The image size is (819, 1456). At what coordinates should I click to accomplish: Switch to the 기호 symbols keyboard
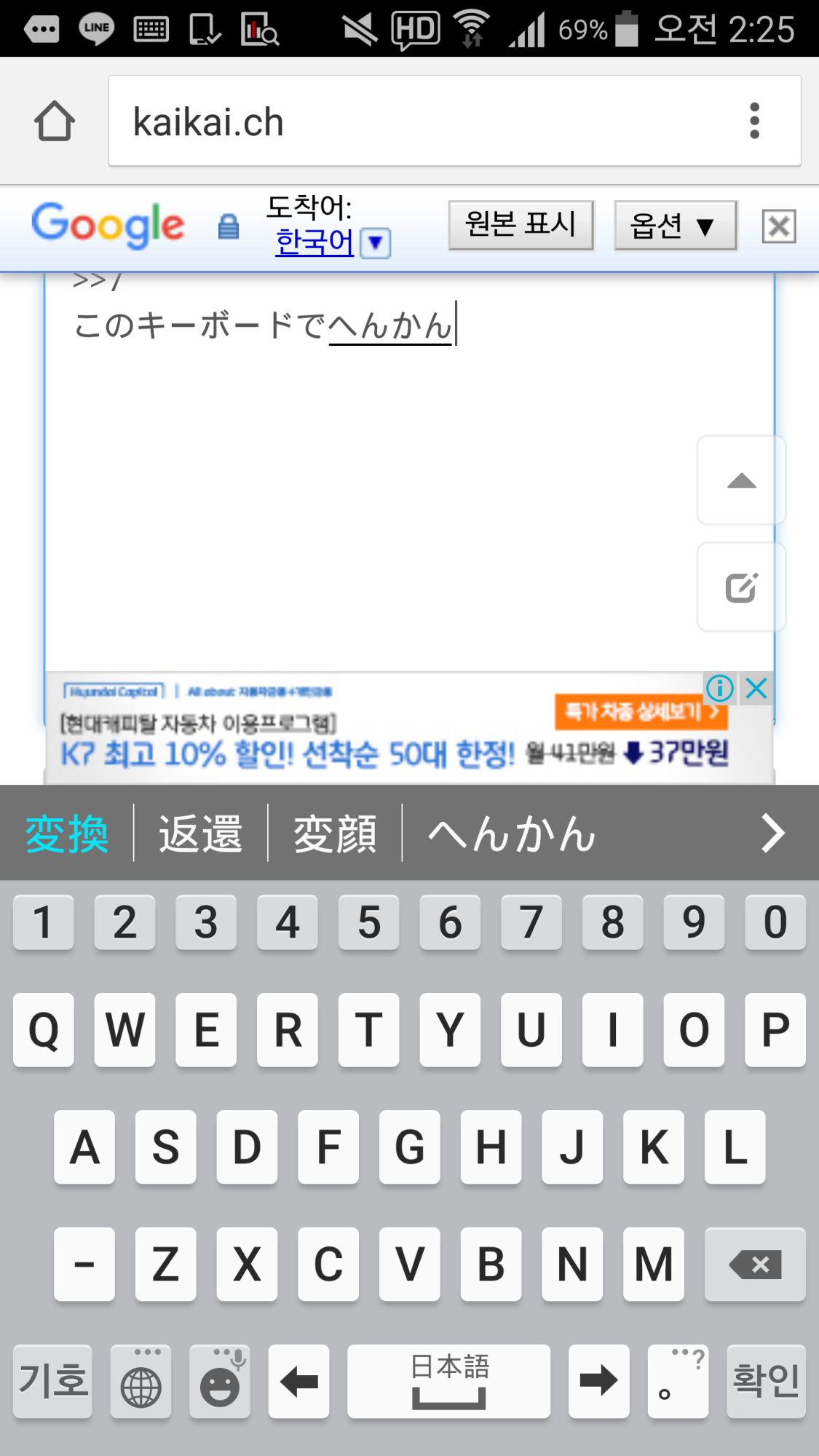pyautogui.click(x=52, y=1381)
